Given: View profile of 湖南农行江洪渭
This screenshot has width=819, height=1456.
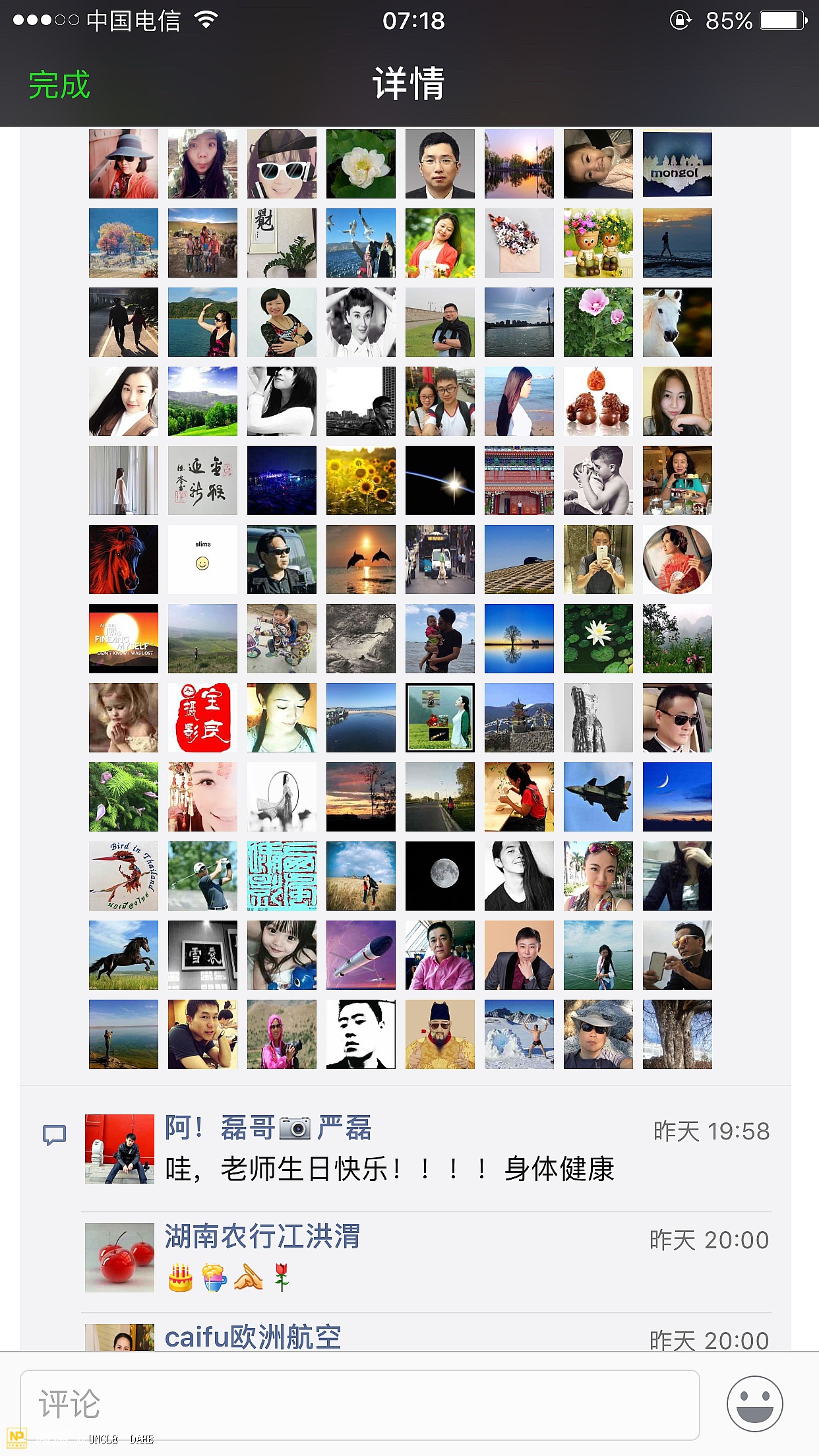Looking at the screenshot, I should (262, 1236).
